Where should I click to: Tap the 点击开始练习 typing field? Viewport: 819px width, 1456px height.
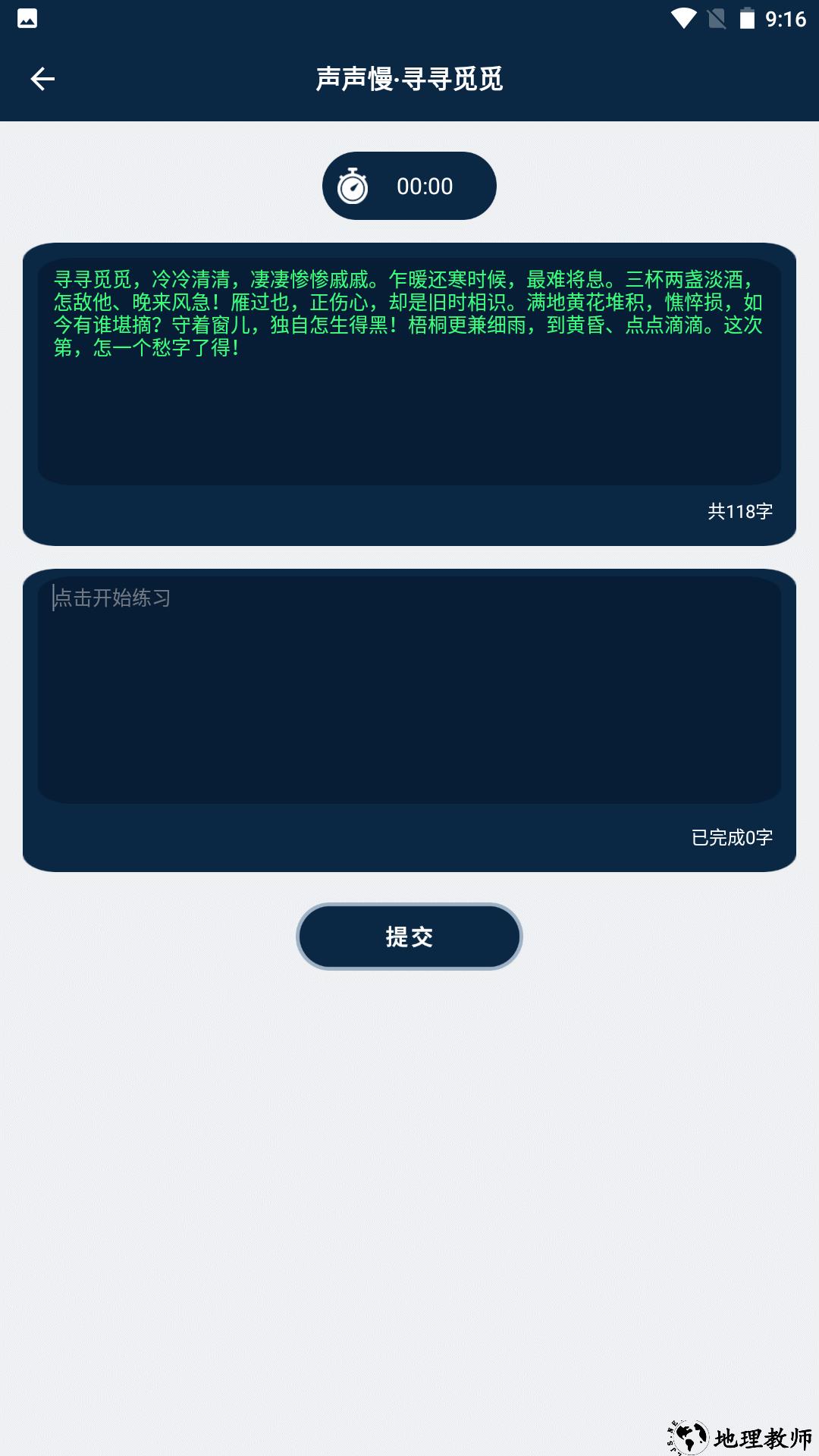(x=409, y=689)
